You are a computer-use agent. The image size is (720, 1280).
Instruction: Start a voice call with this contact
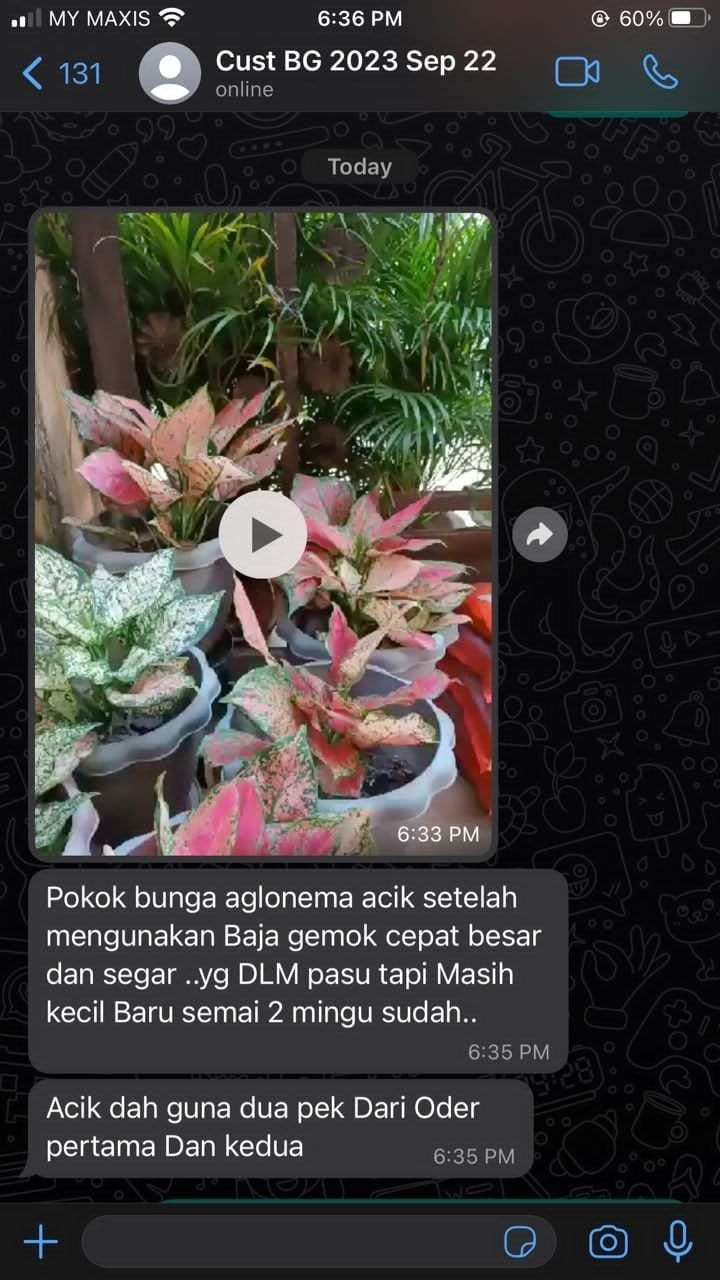(x=660, y=72)
